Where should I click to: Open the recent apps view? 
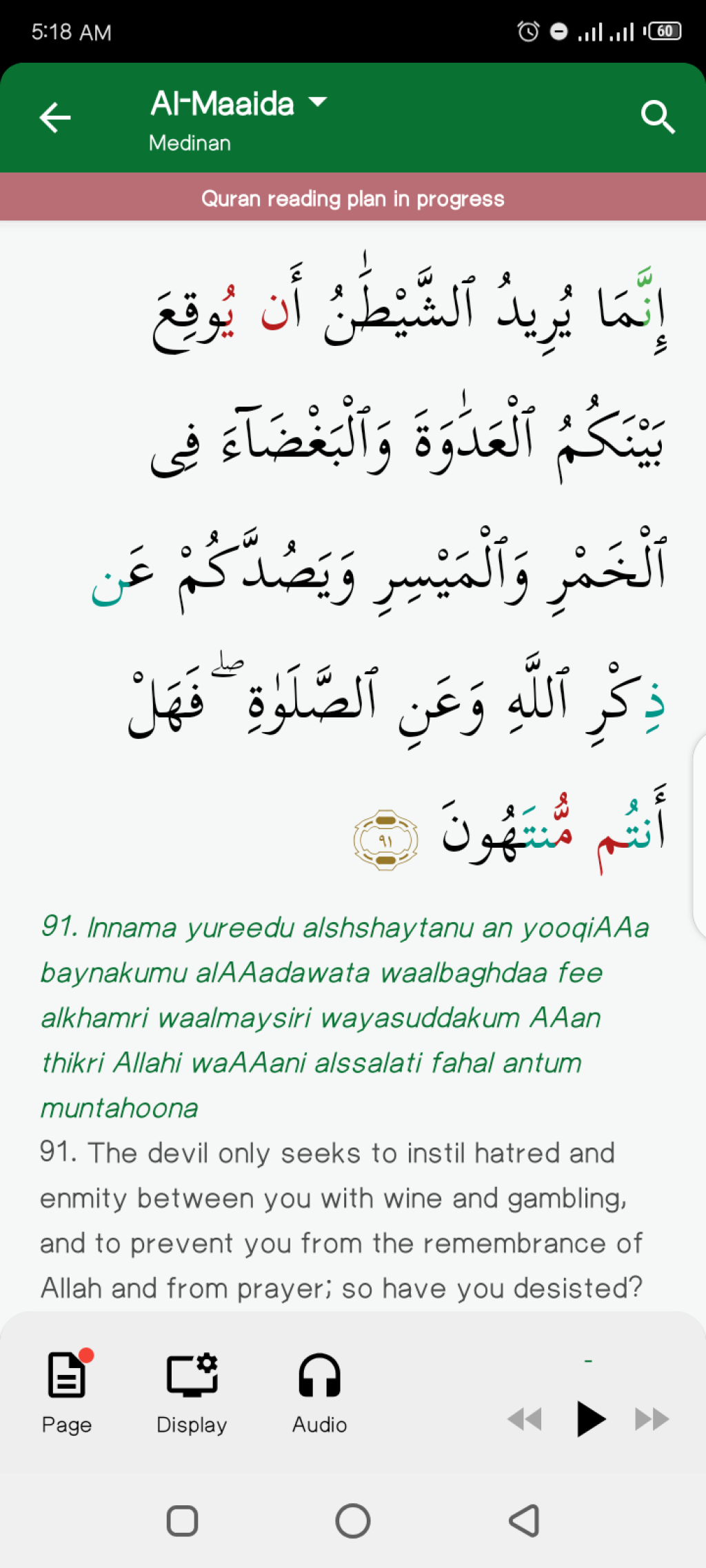(x=183, y=1521)
